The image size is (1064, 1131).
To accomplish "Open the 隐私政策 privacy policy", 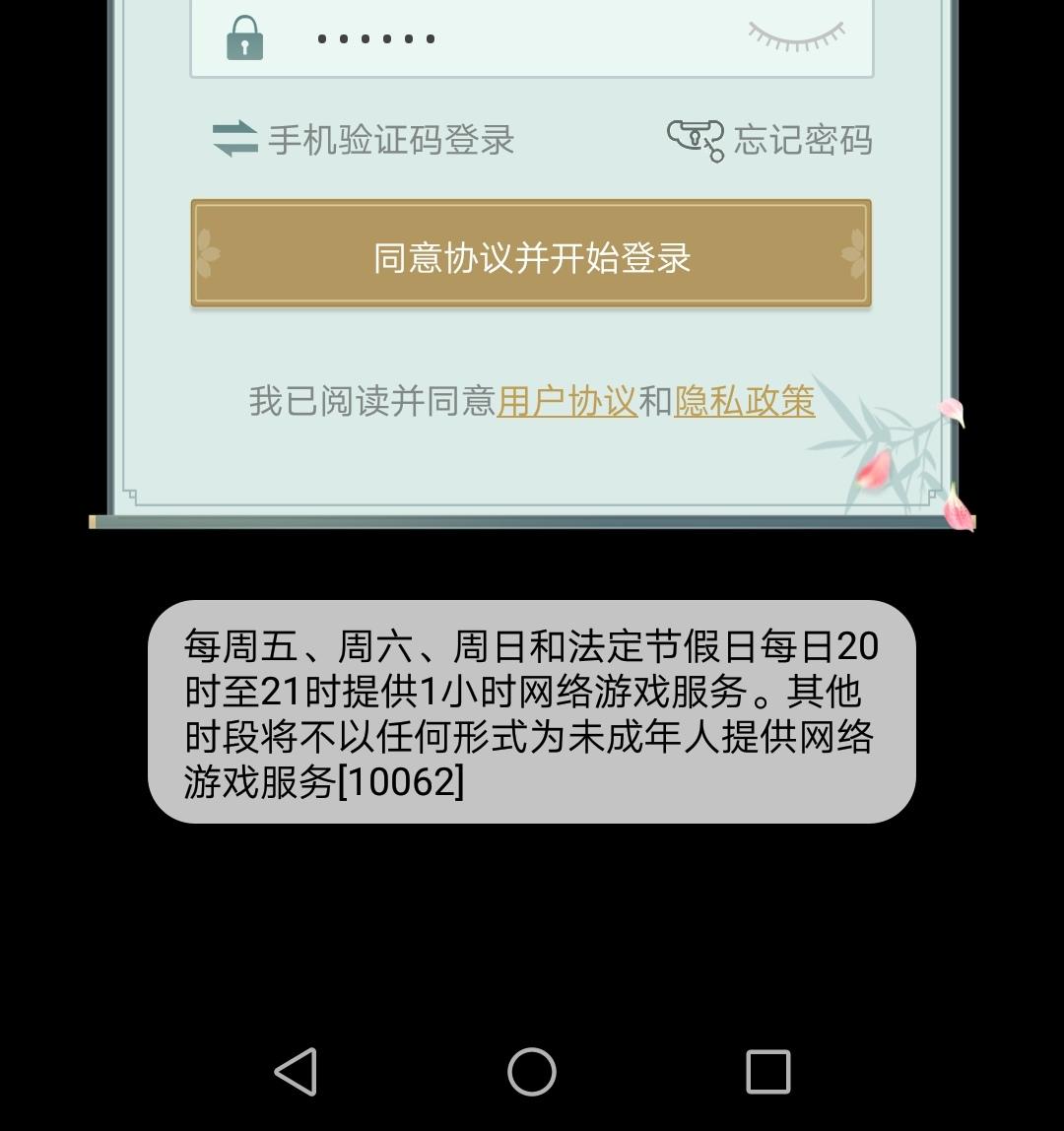I will click(744, 402).
